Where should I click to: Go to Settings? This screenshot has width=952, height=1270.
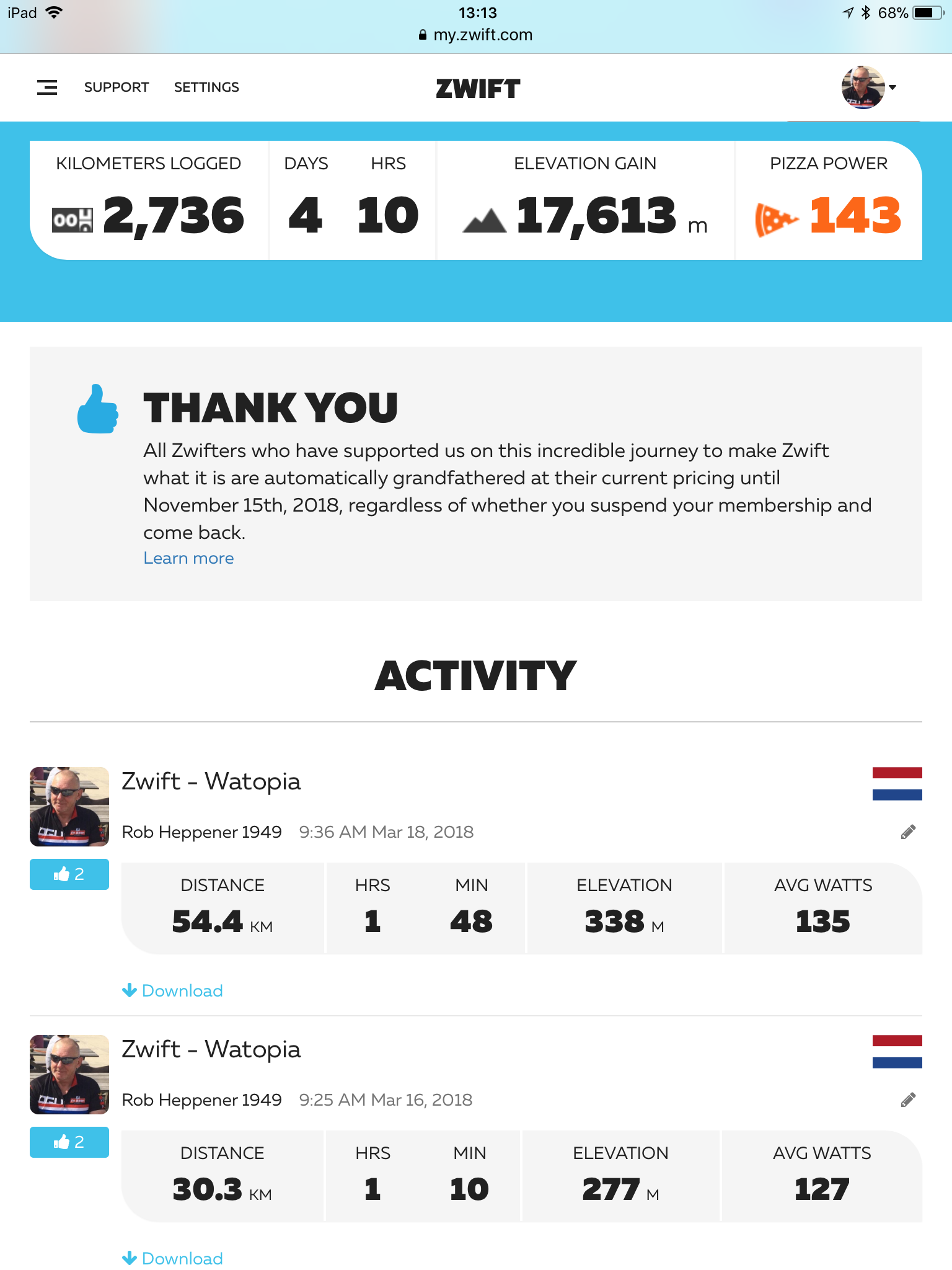[206, 87]
